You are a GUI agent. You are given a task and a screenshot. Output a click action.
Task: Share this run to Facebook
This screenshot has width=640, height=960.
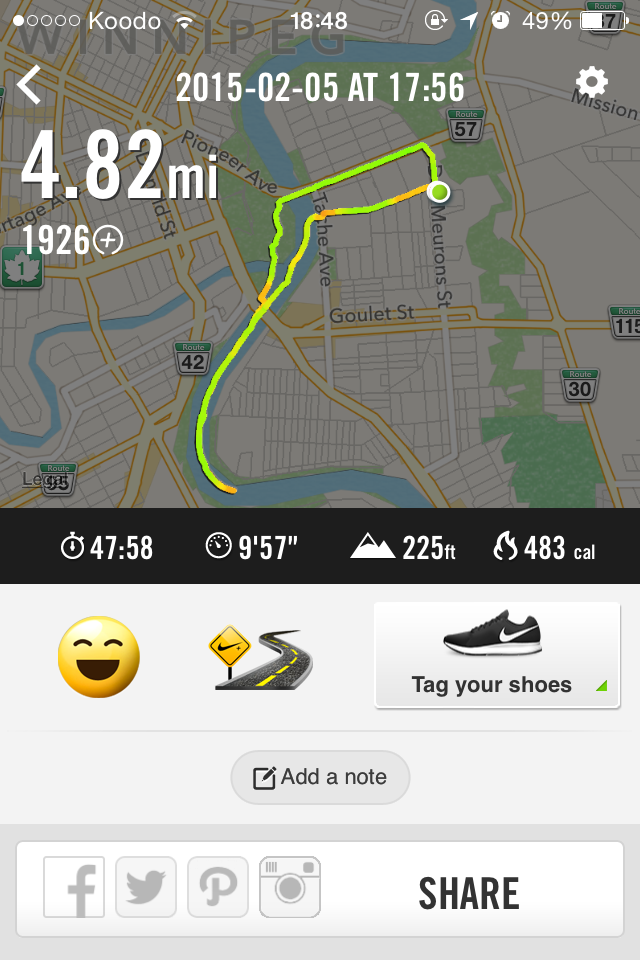coord(74,887)
